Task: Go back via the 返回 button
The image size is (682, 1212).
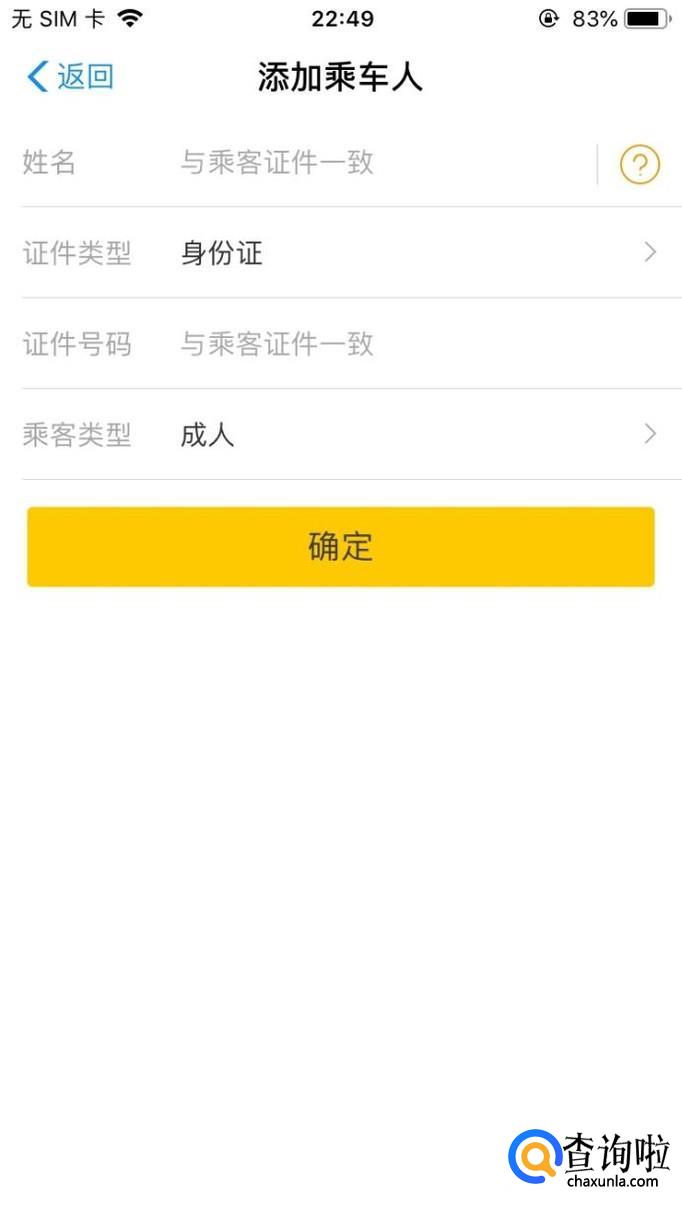Action: tap(70, 77)
